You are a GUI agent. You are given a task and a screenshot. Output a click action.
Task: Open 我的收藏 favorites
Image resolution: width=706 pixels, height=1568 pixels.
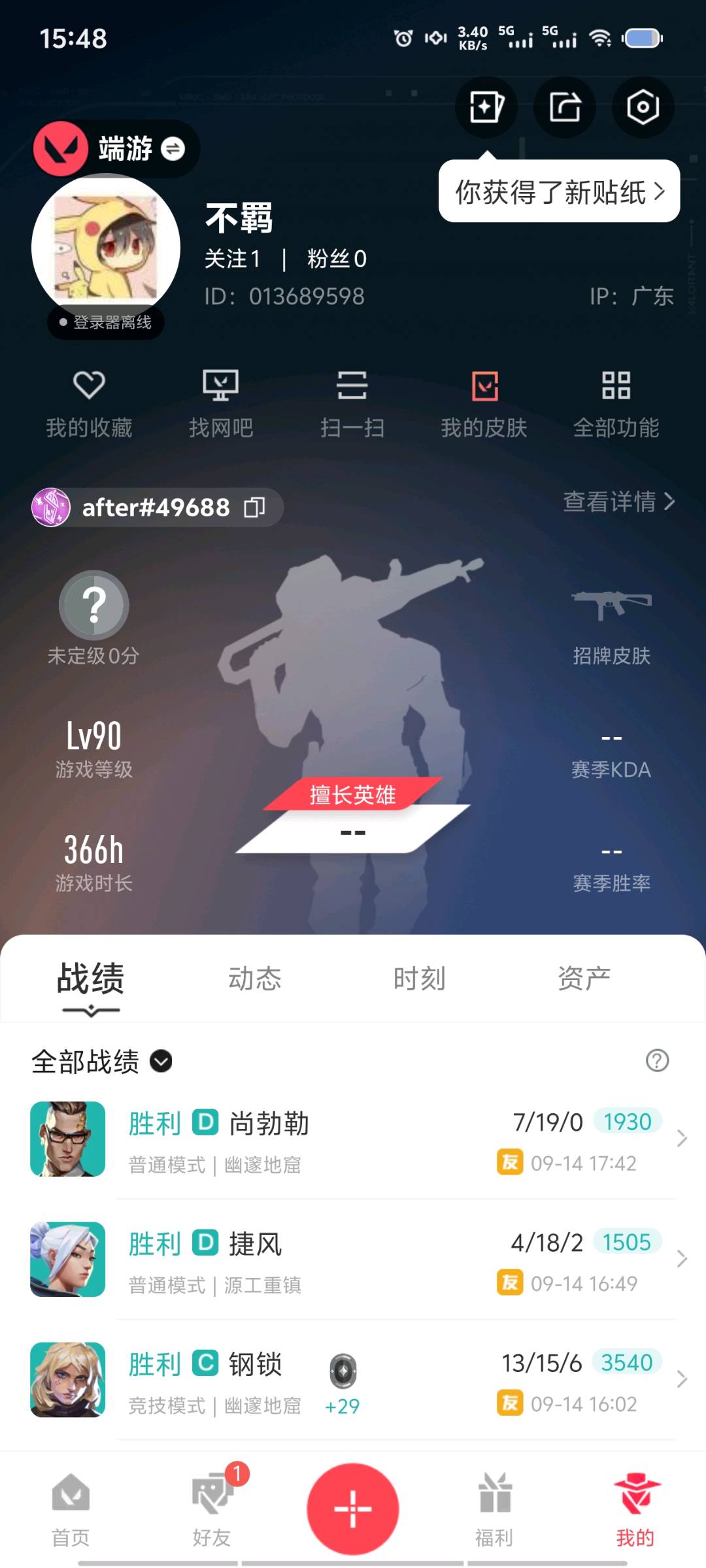[89, 403]
